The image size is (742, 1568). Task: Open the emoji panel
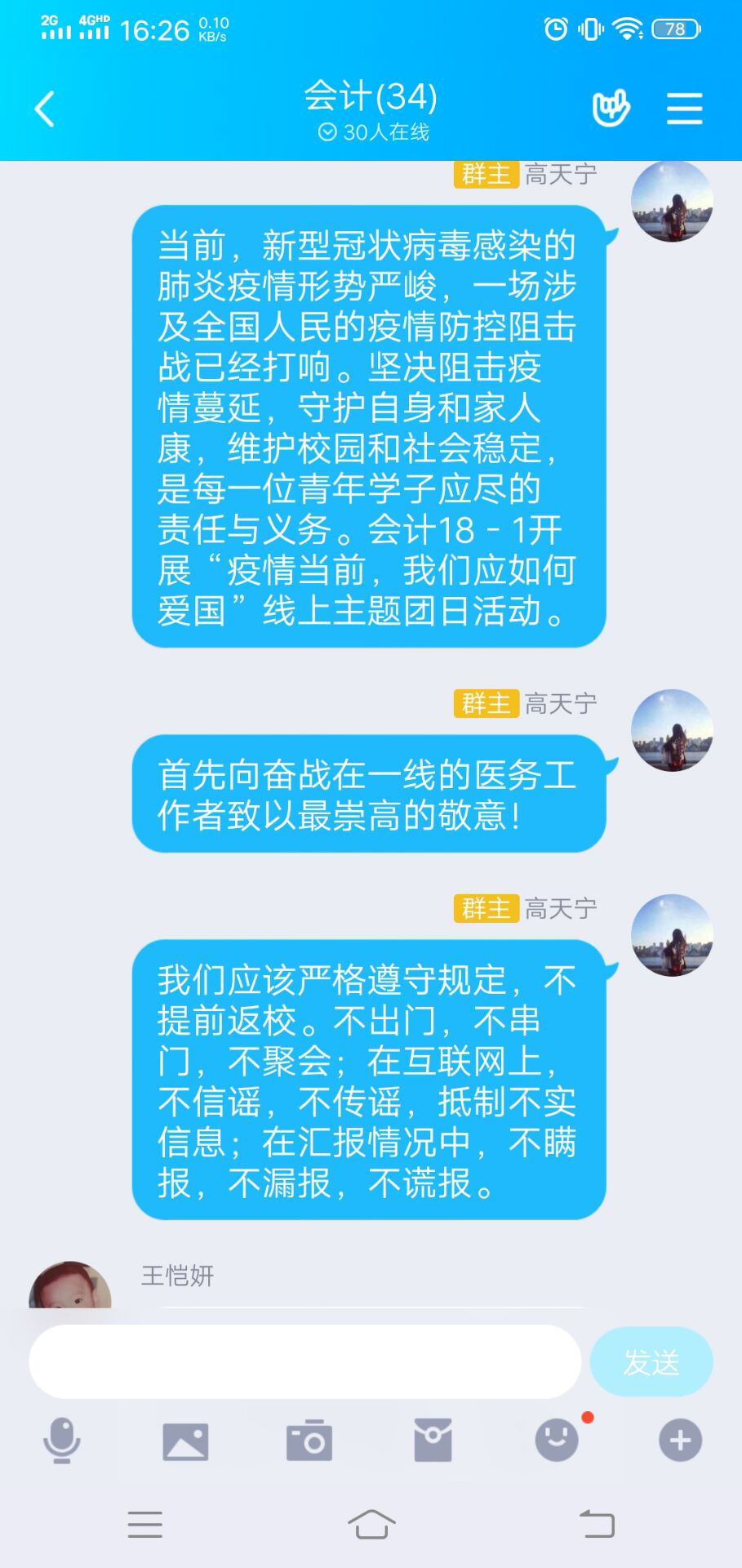(x=557, y=1439)
